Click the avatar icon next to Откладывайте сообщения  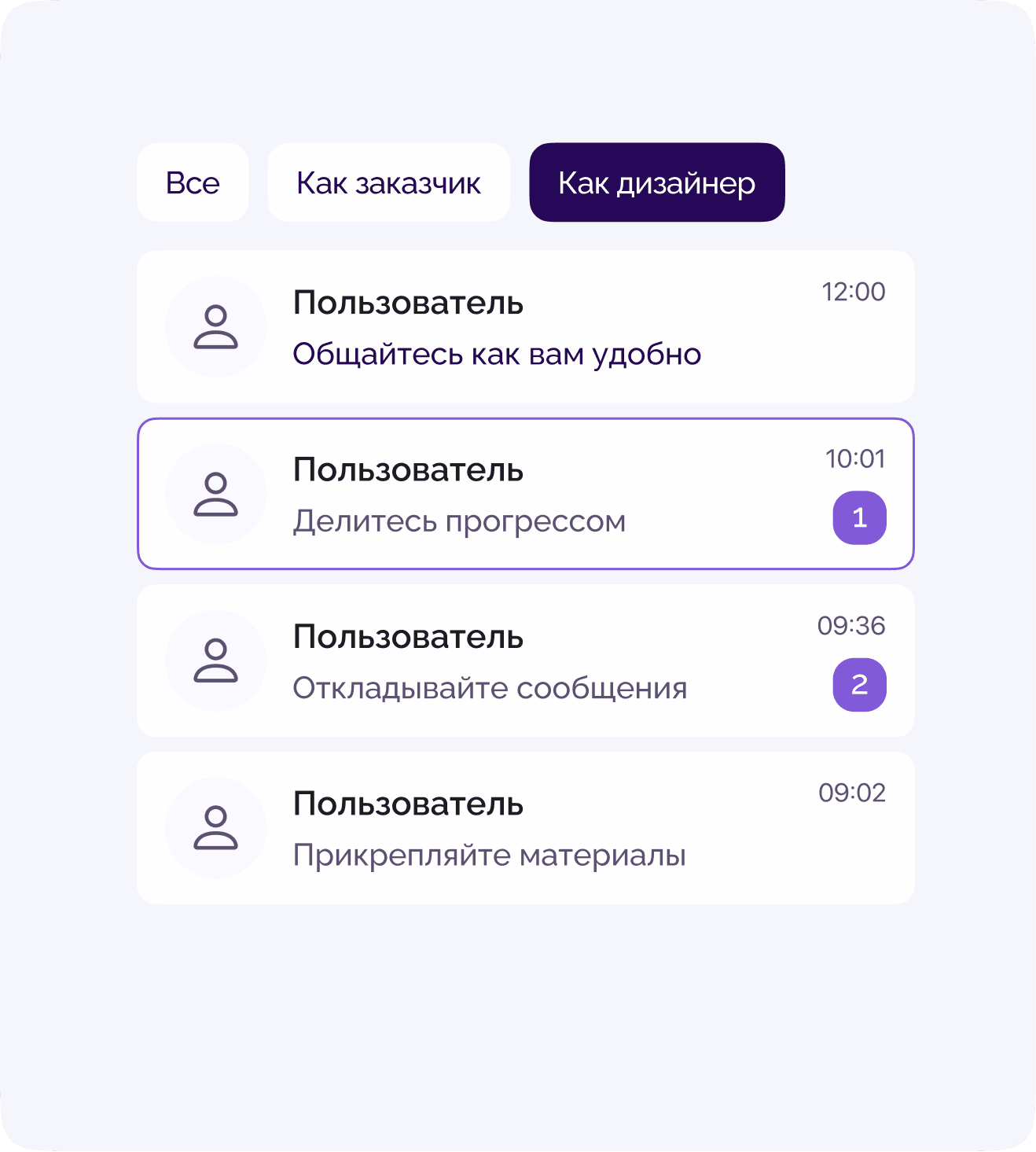click(216, 660)
